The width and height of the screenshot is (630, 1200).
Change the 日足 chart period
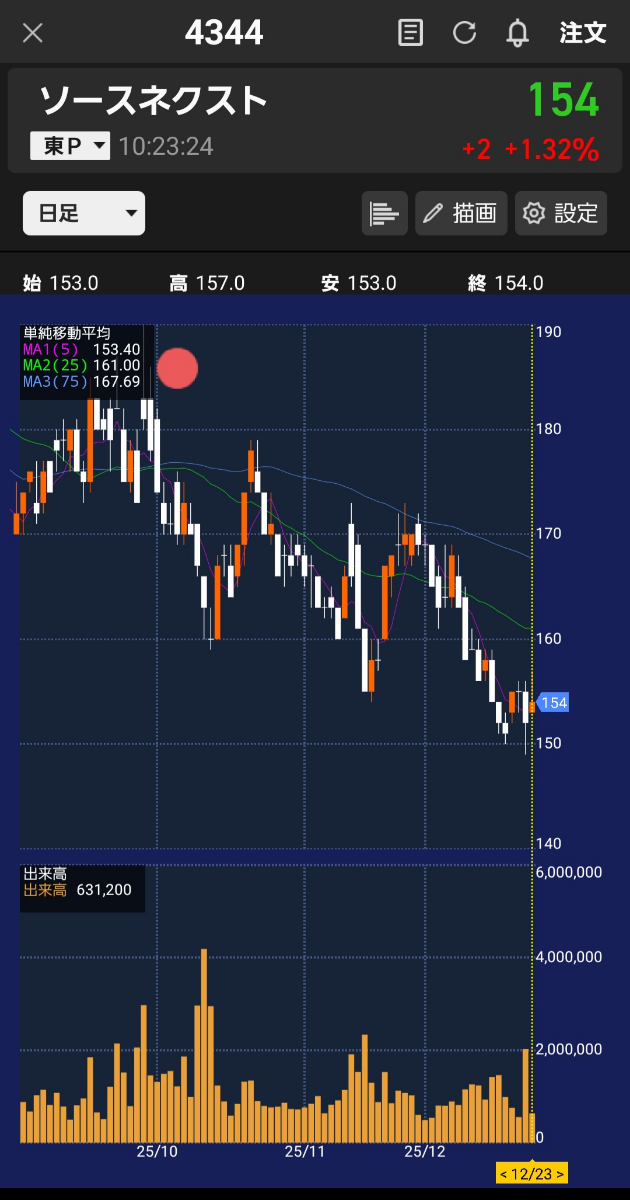[x=84, y=213]
